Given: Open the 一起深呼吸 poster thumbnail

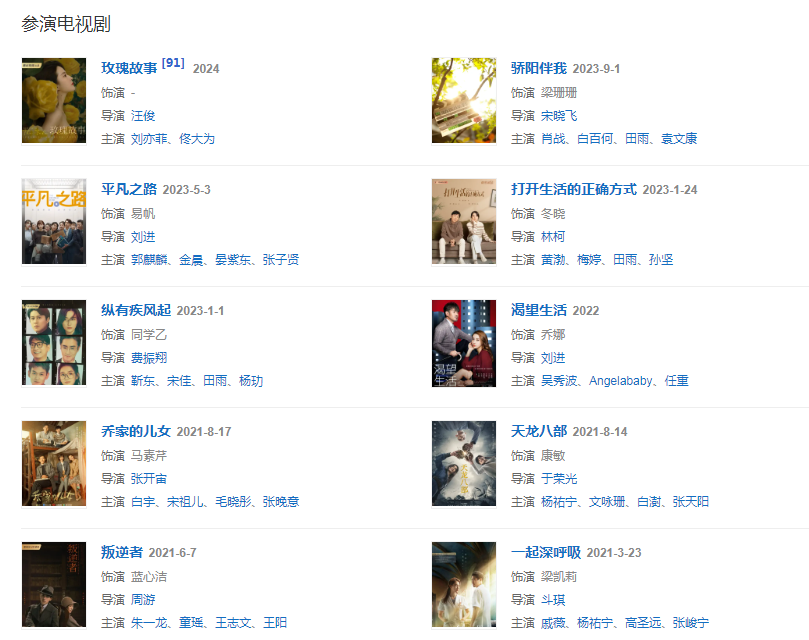Looking at the screenshot, I should 463,585.
